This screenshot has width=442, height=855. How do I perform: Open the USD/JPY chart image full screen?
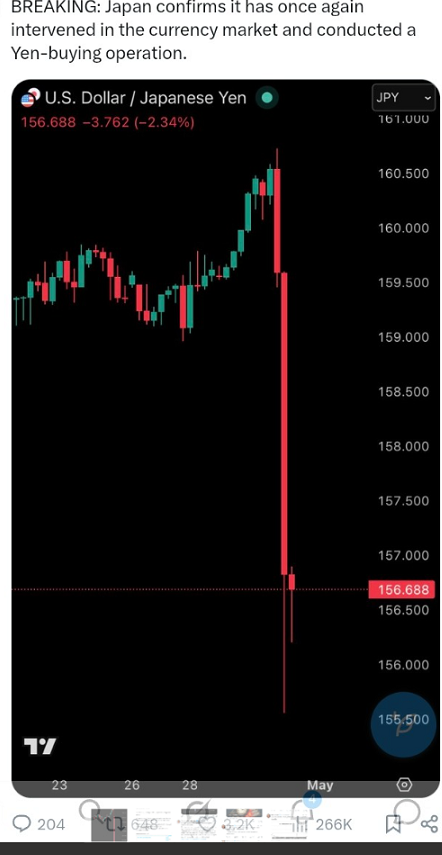tap(226, 436)
